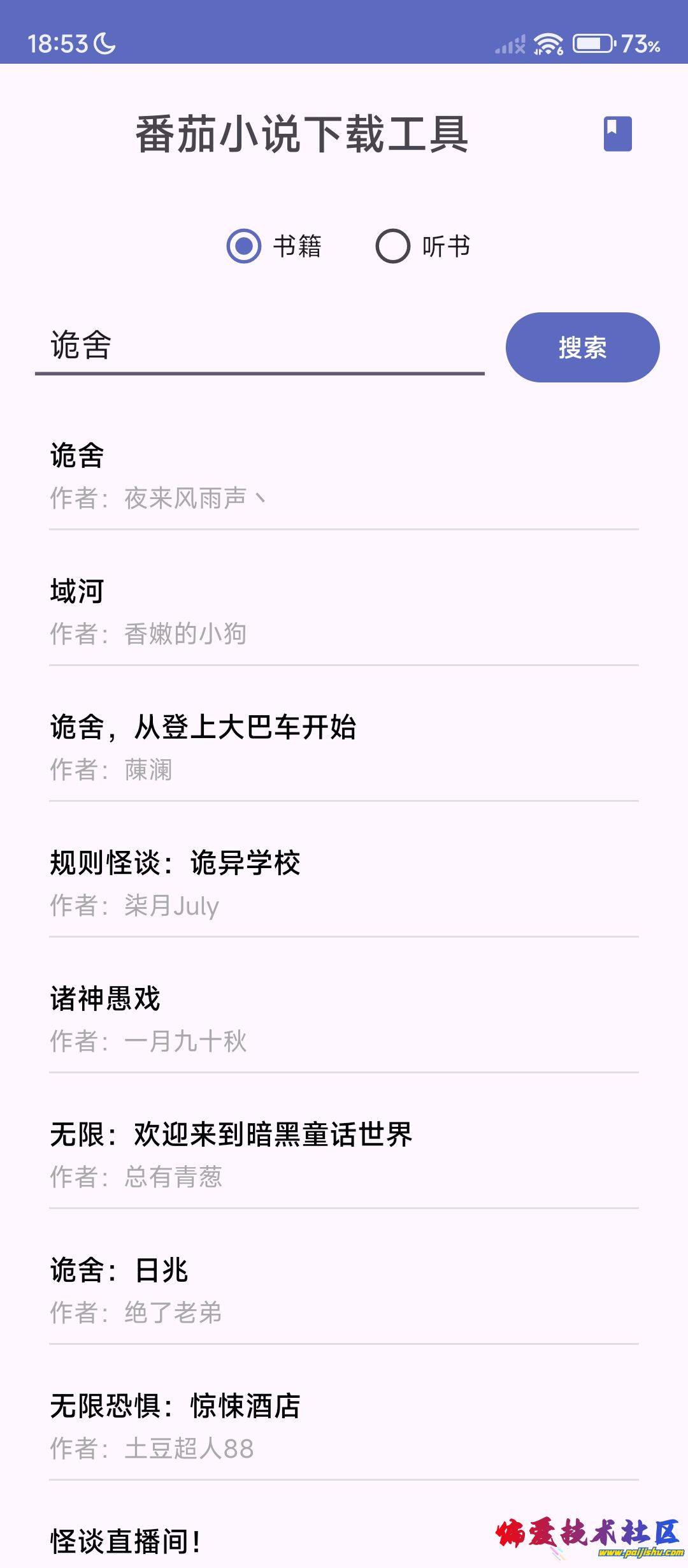Image resolution: width=688 pixels, height=1568 pixels.
Task: Open the book 诸神愚戏
Action: coord(343,1019)
